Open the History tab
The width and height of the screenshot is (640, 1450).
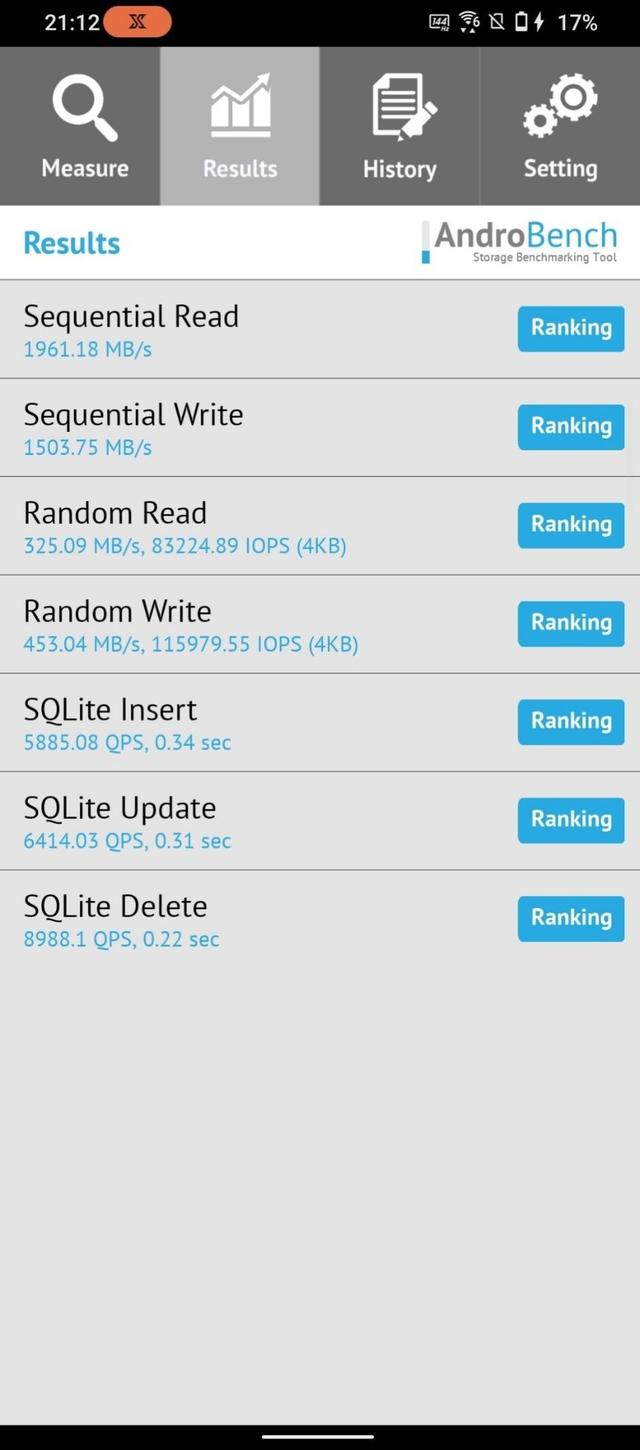400,127
